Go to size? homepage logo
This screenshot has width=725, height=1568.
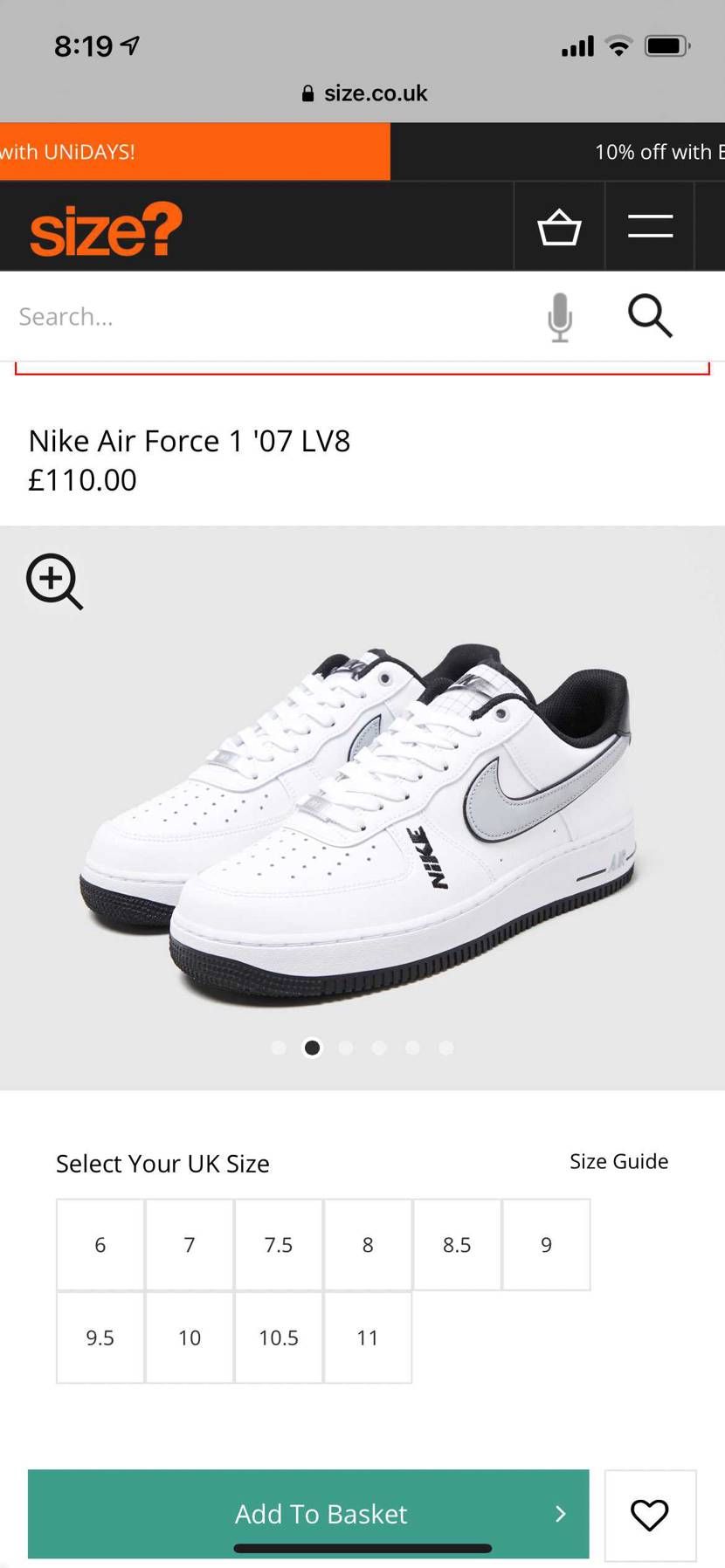106,229
